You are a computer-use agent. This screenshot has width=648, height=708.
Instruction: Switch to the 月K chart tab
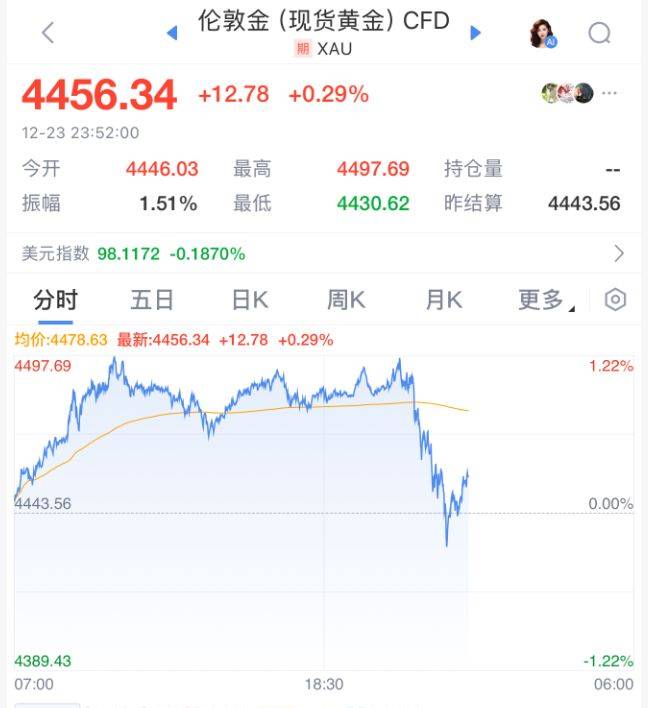point(443,300)
